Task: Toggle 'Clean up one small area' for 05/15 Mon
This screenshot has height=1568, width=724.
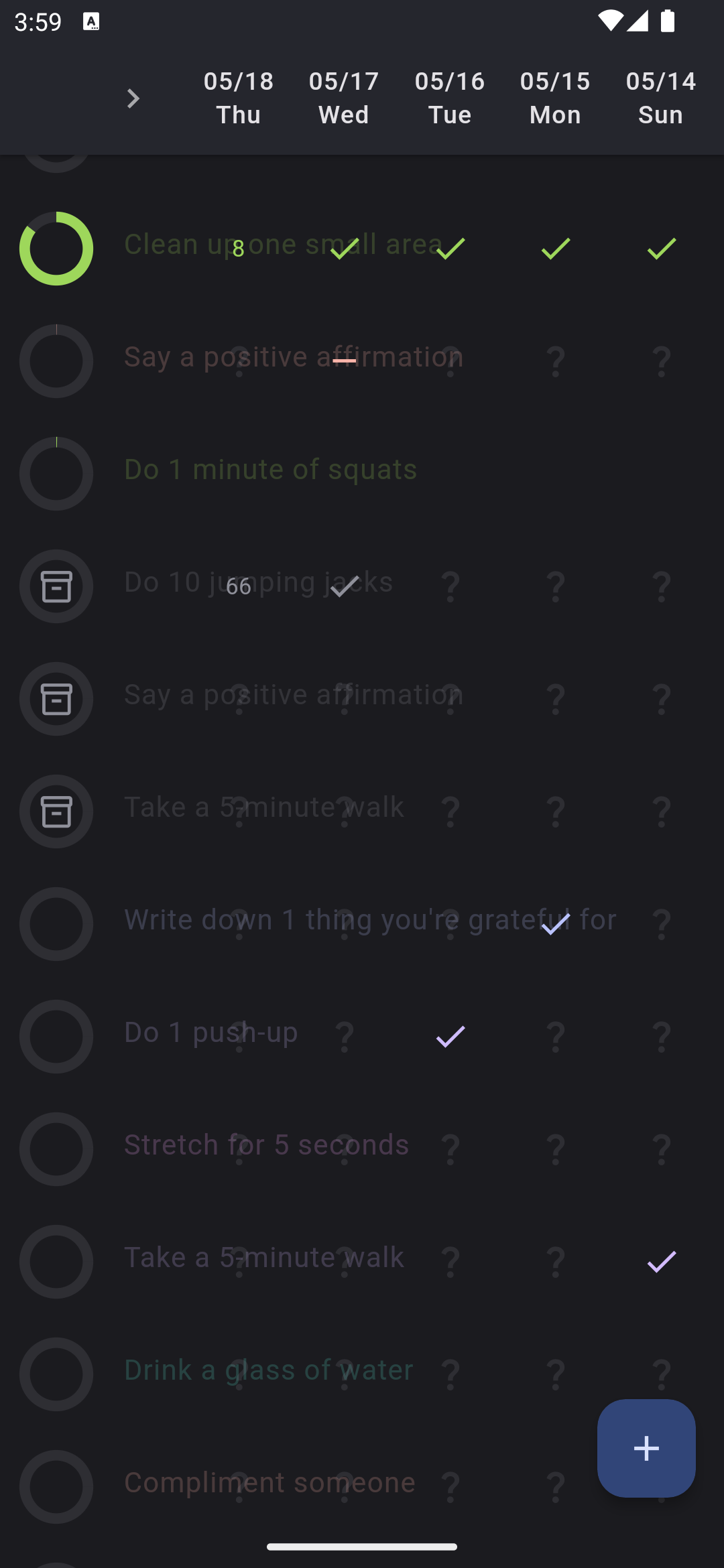Action: tap(556, 249)
